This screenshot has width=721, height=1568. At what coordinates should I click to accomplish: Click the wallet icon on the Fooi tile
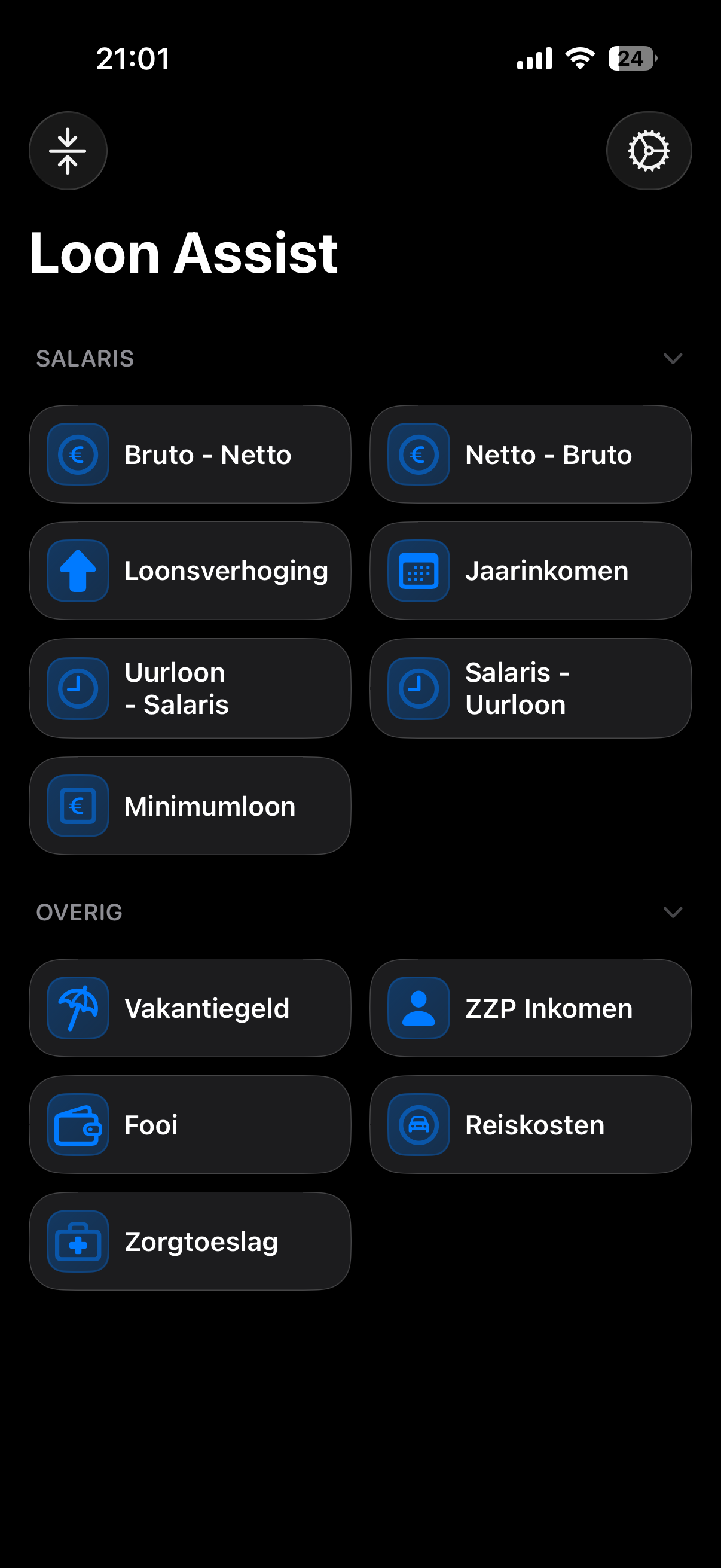coord(77,1124)
